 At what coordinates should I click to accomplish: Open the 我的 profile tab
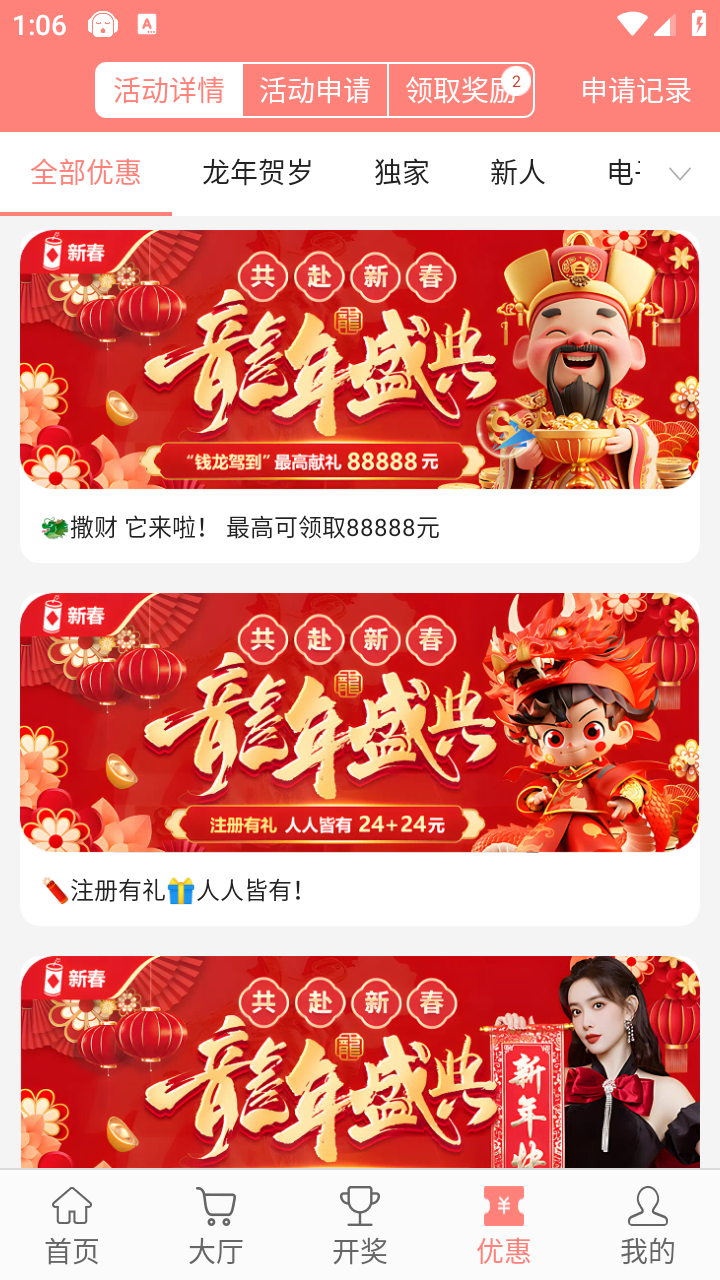(648, 1226)
